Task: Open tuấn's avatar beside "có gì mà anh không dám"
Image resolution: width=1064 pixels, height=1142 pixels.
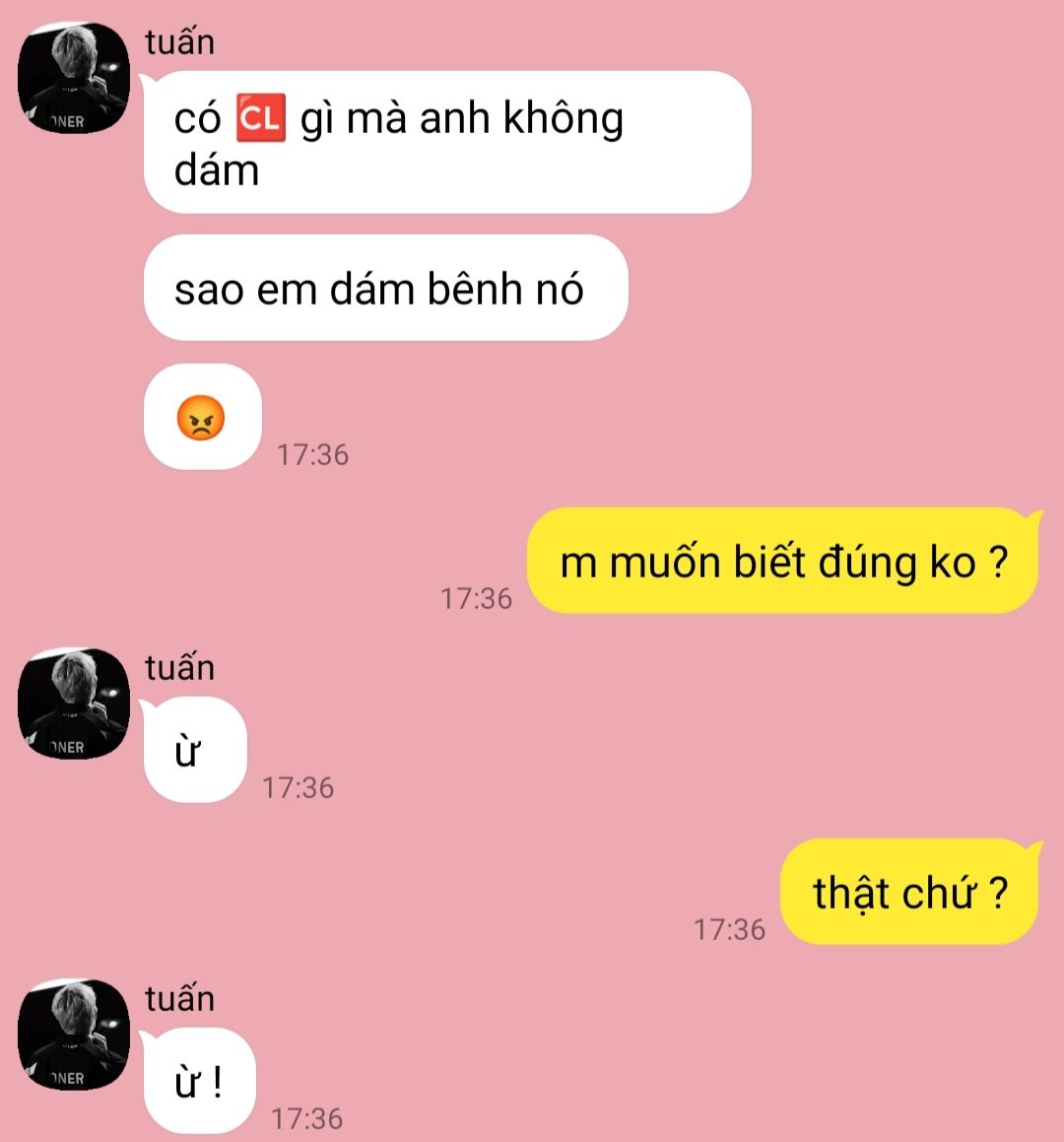Action: pos(74,78)
